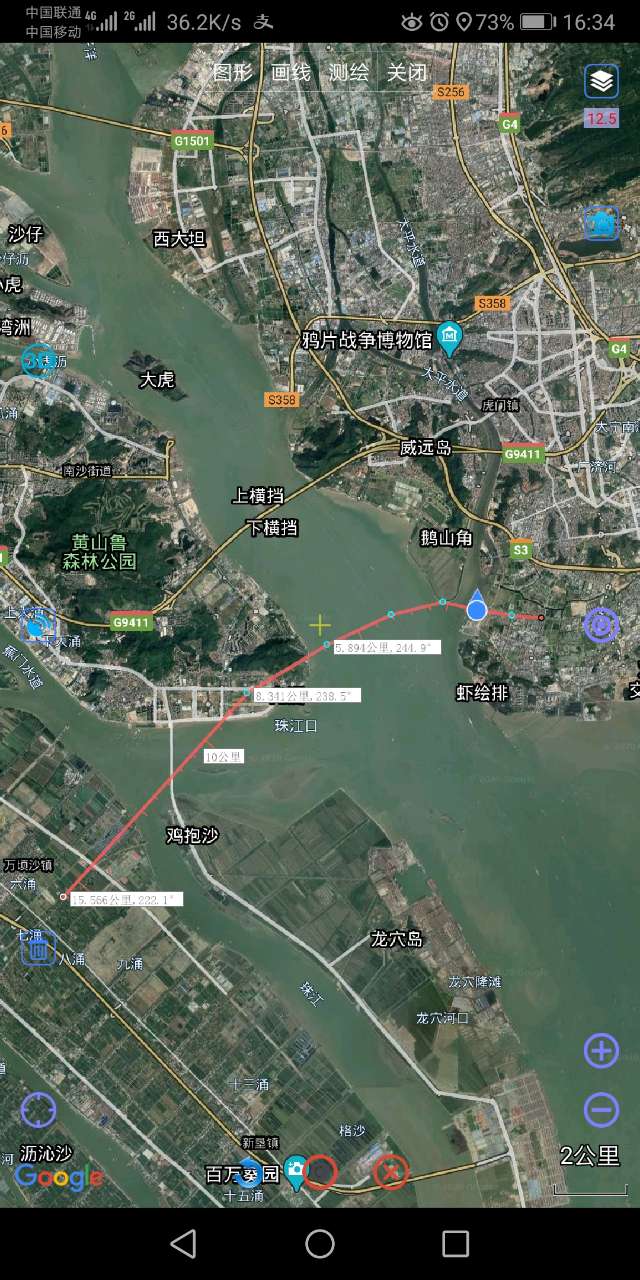The image size is (640, 1280).
Task: Go to the system home screen
Action: coord(320,1243)
